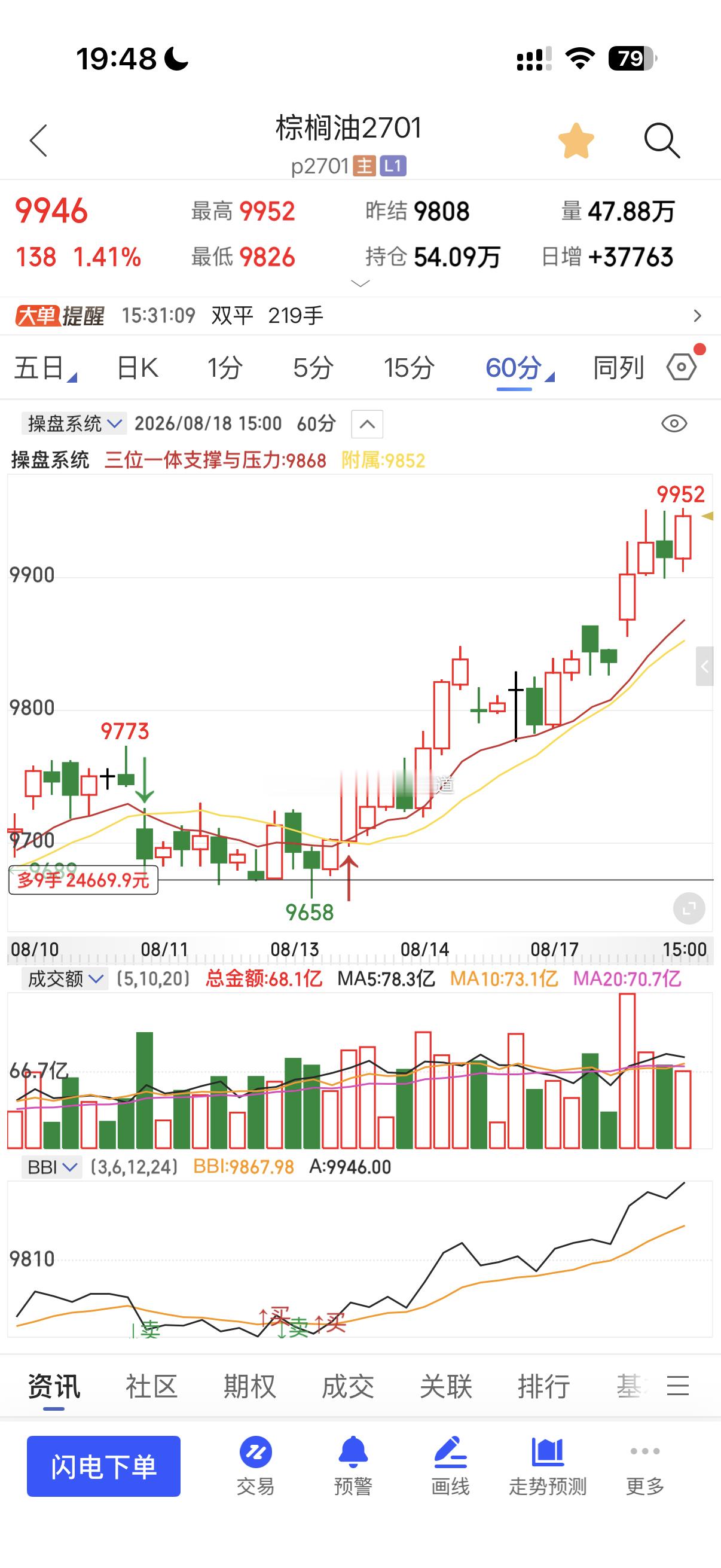
Task: Open the 画线 drawing tool
Action: point(450,1466)
